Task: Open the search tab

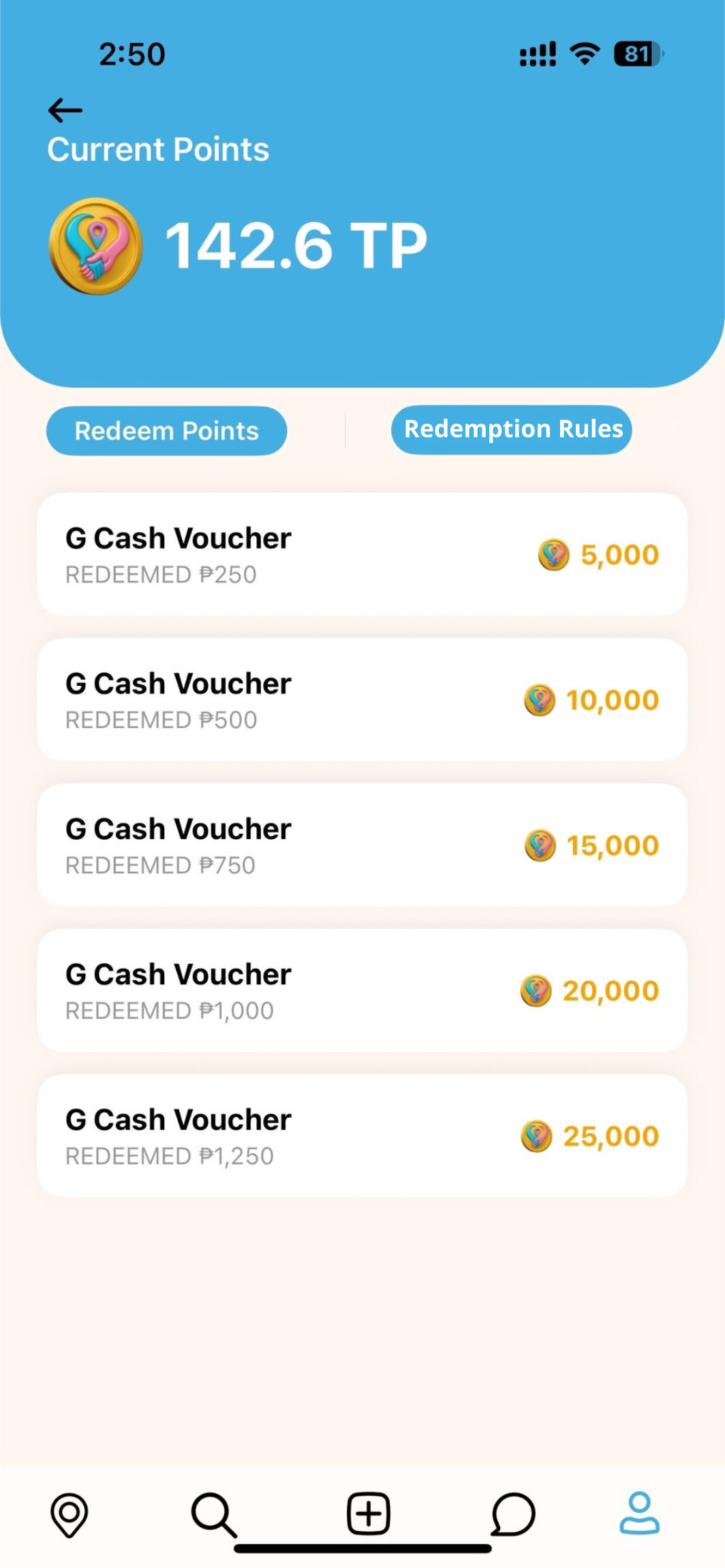Action: point(214,1514)
